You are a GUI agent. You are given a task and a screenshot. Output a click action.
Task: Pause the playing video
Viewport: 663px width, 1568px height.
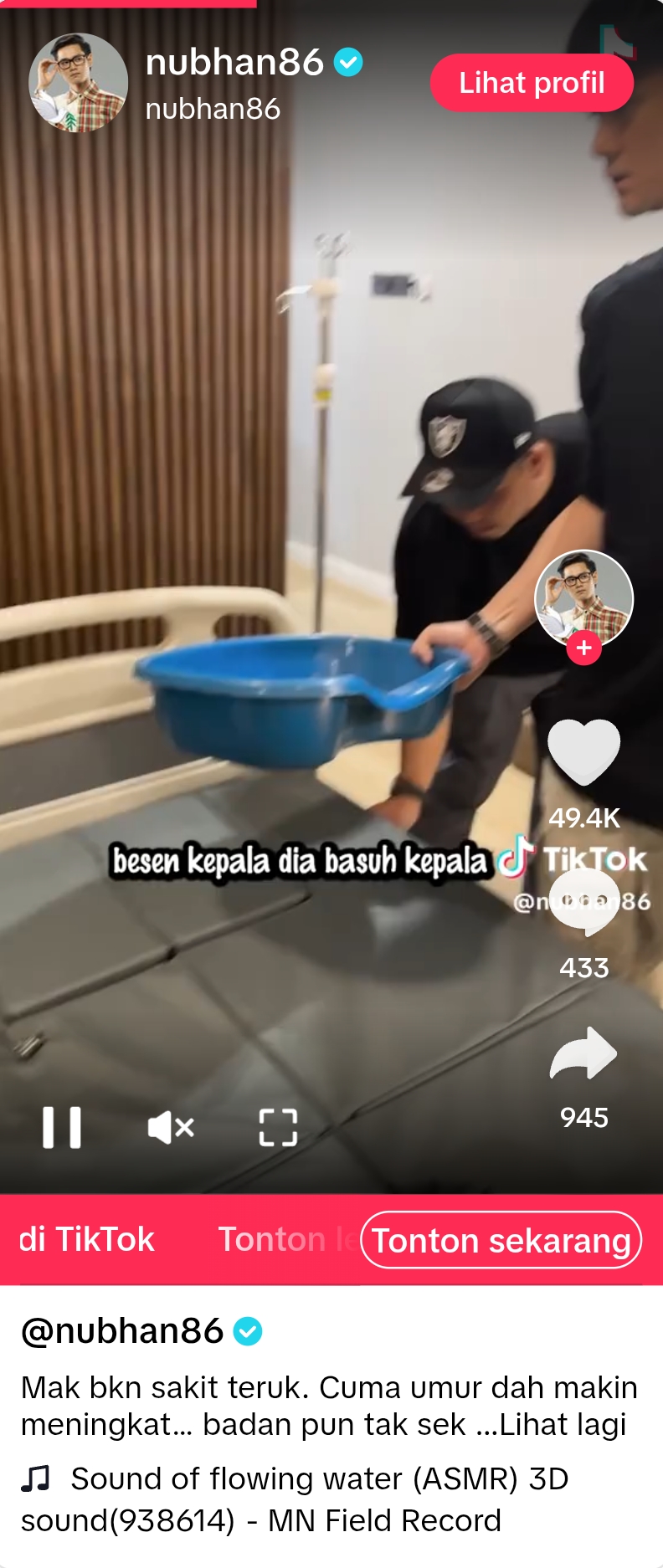[62, 1127]
